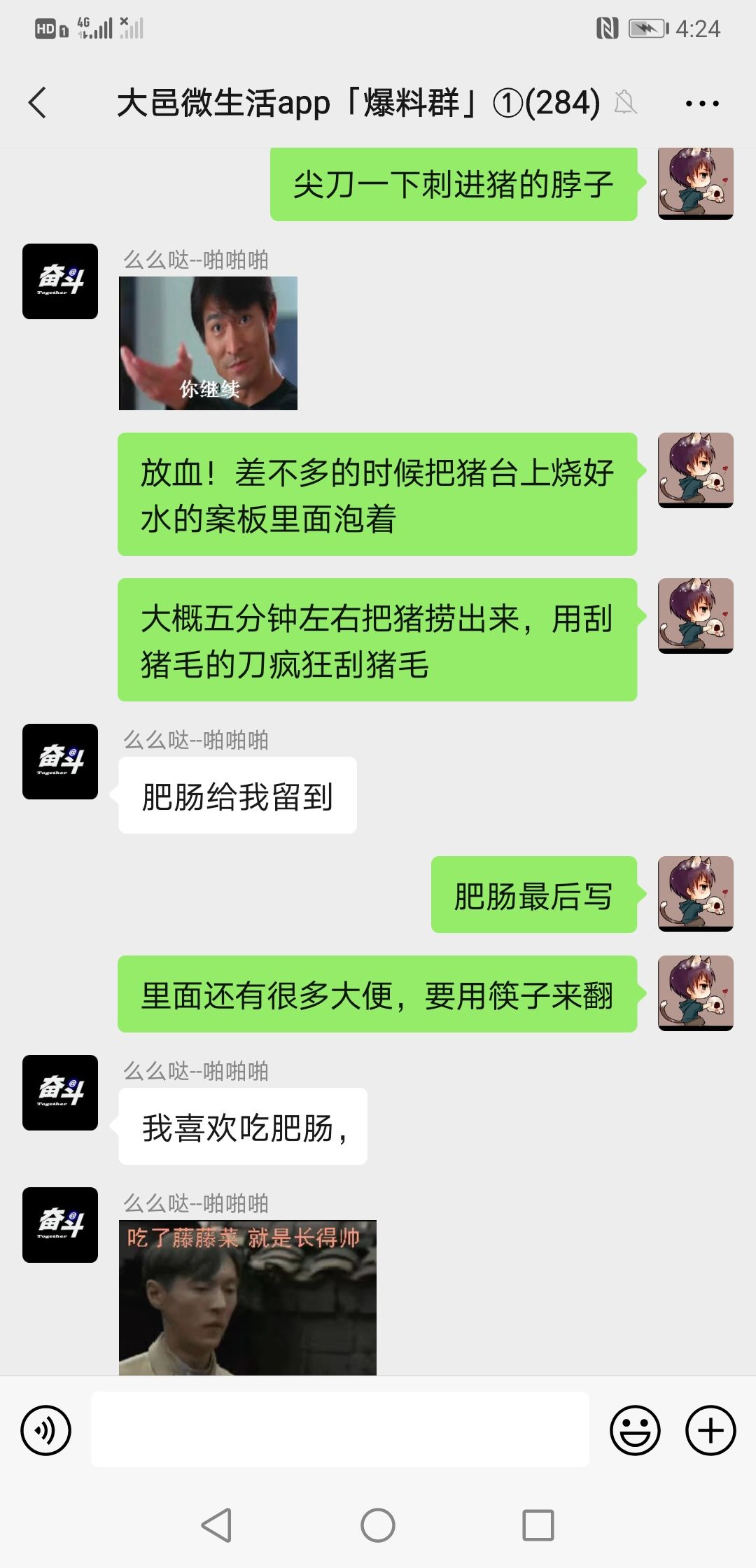Open the 吃了藤藤菜 meme image
Image resolution: width=756 pixels, height=1568 pixels.
[248, 1297]
